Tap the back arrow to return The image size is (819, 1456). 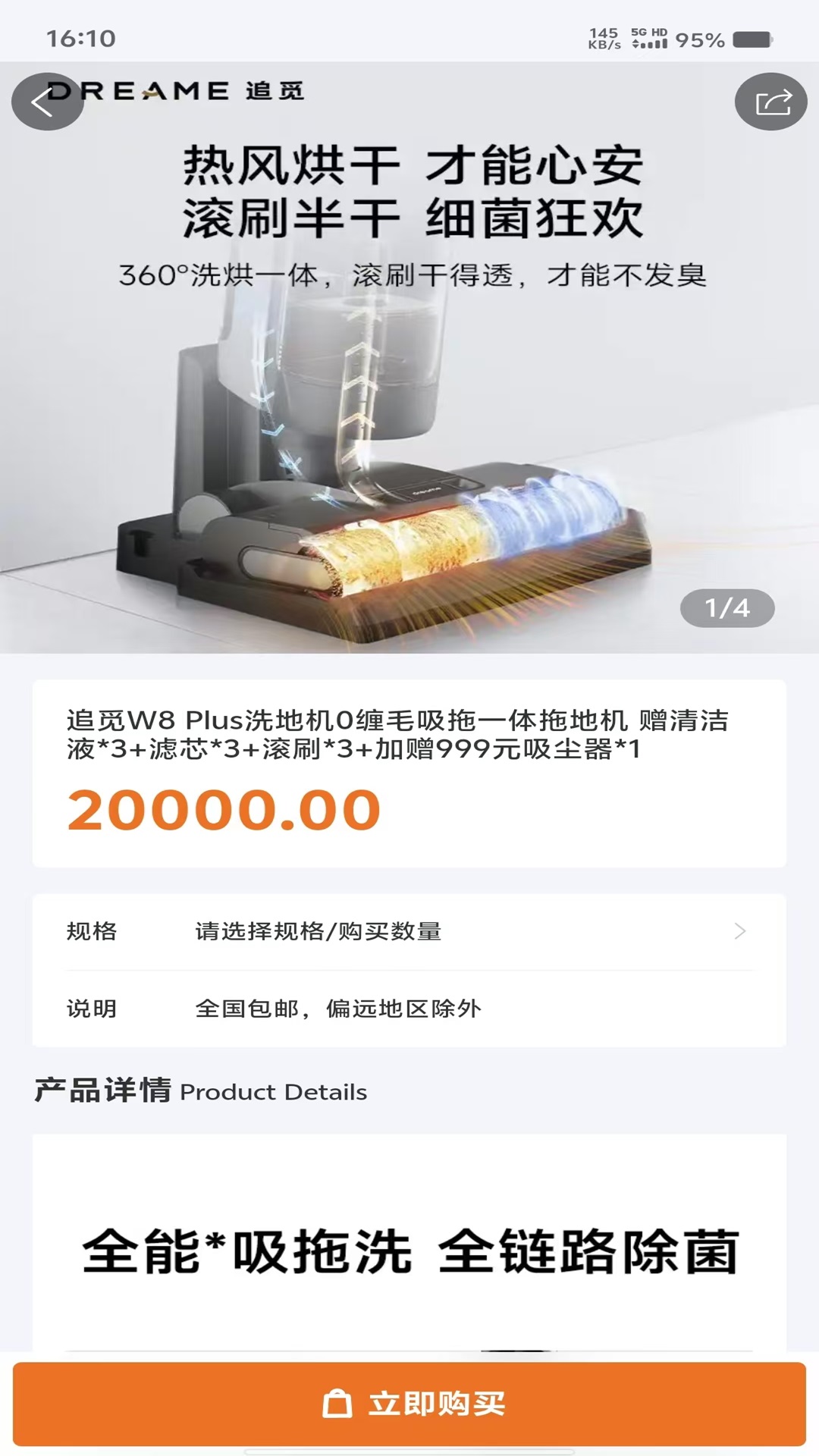pyautogui.click(x=47, y=102)
